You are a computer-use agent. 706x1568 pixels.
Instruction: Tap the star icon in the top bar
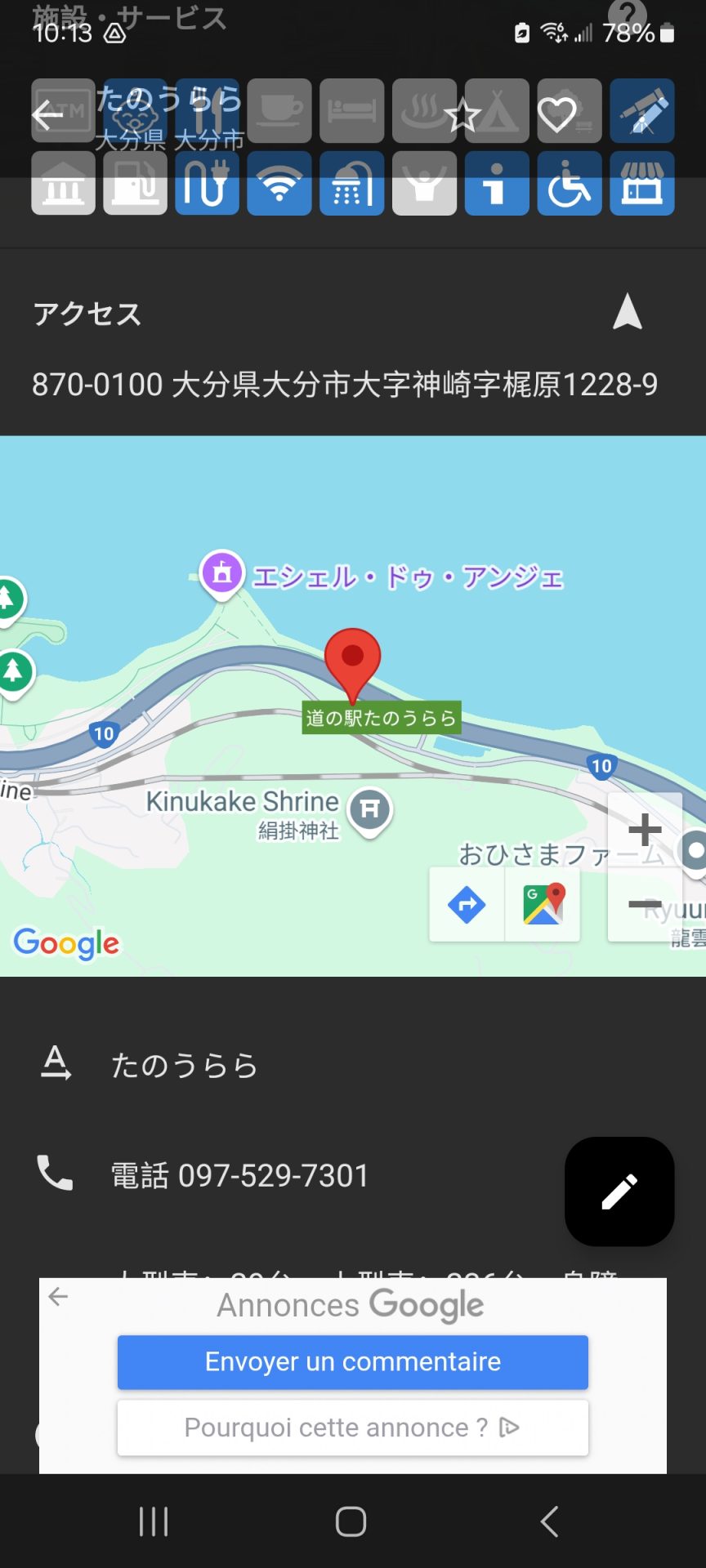tap(462, 115)
